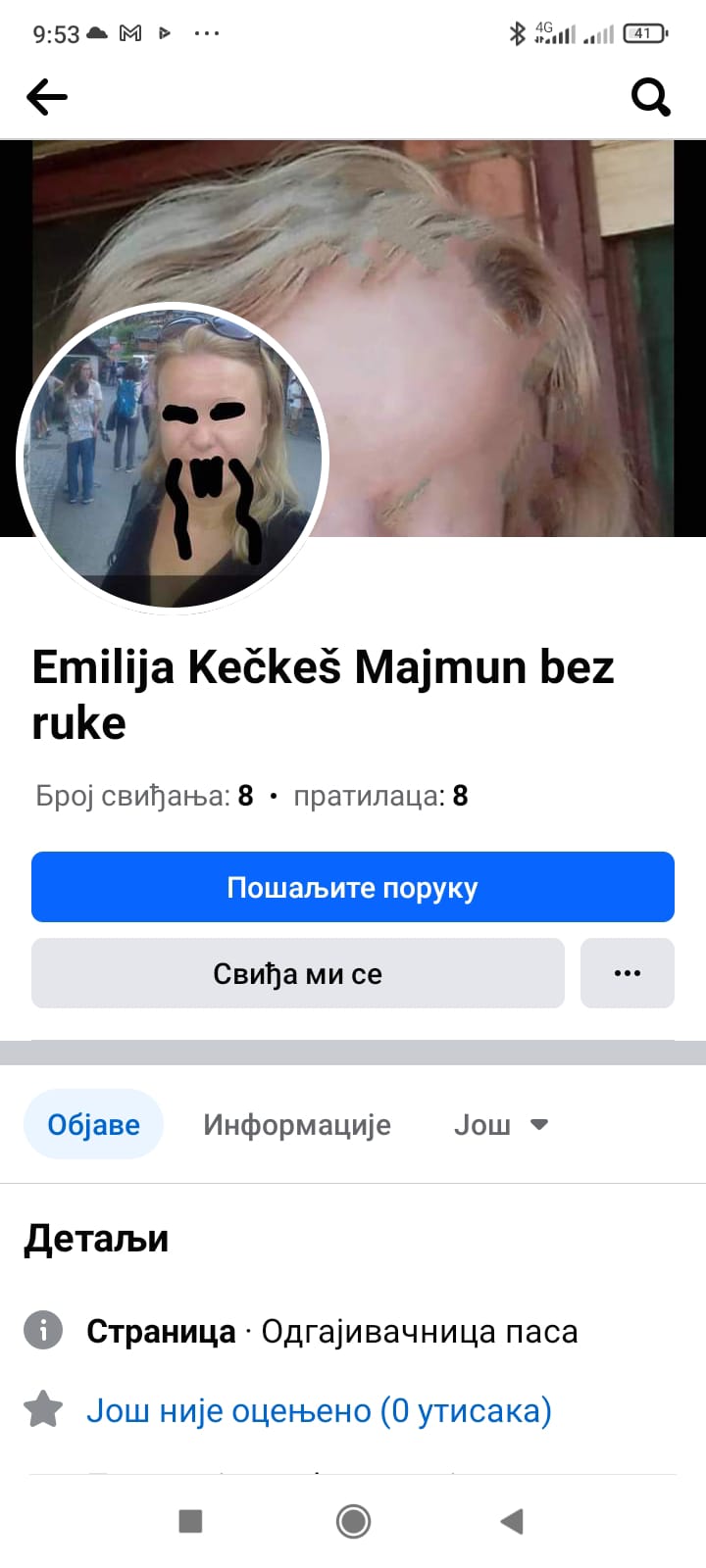Switch to the Информације tab
Screen dimensions: 706x1568
(297, 1124)
